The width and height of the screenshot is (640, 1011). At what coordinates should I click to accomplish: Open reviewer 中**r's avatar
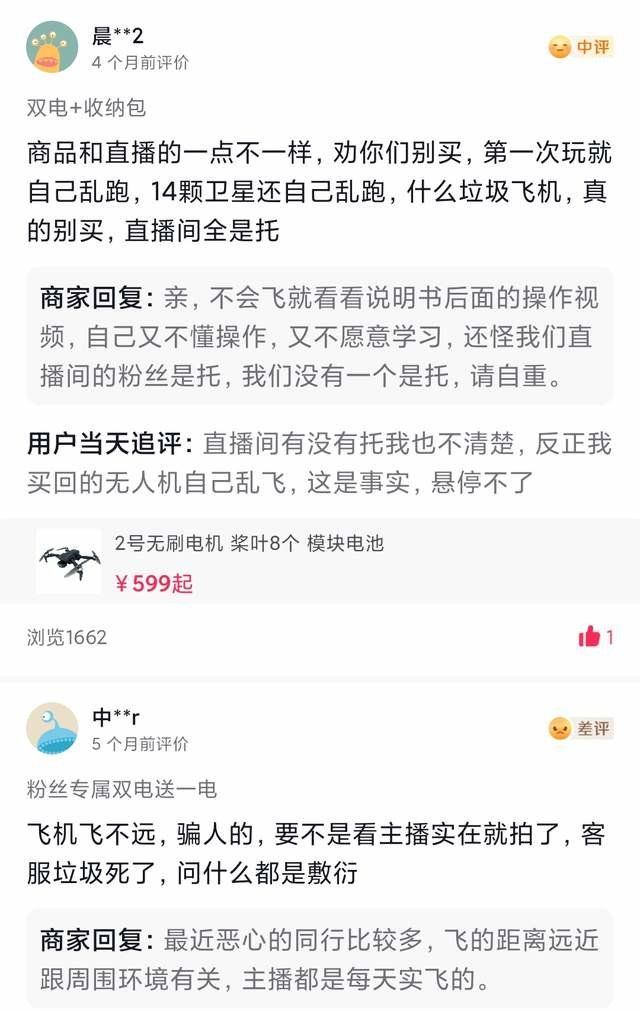(x=52, y=728)
